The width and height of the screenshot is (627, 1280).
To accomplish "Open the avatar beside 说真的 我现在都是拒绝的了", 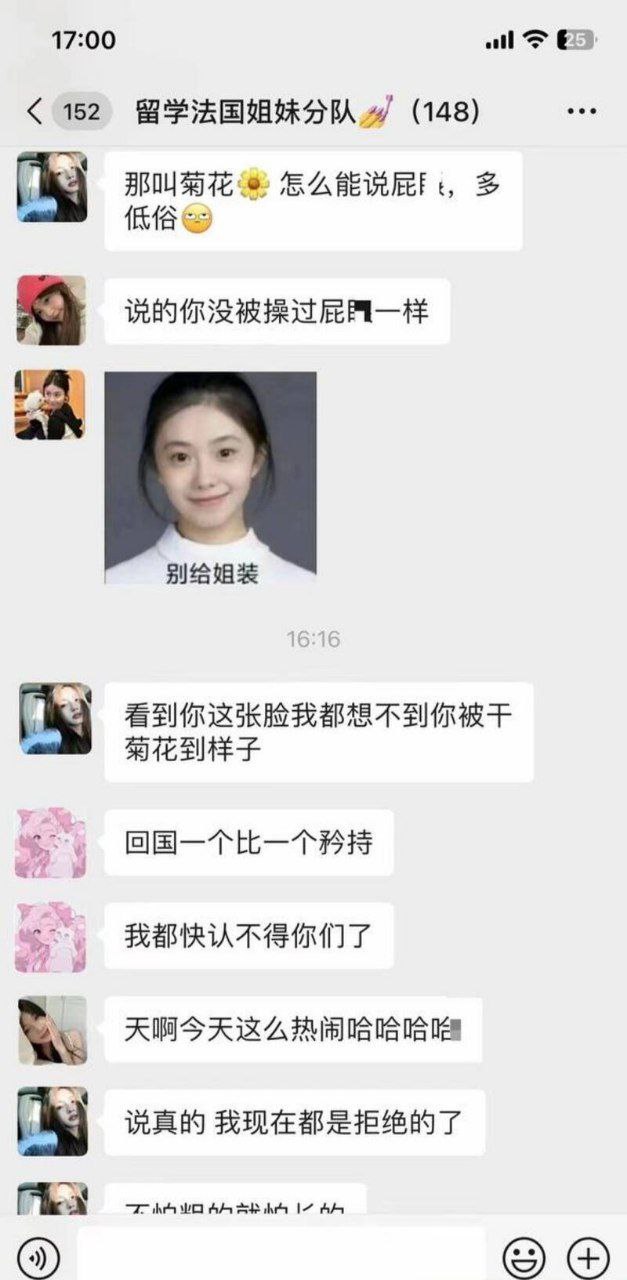I will (x=51, y=1122).
